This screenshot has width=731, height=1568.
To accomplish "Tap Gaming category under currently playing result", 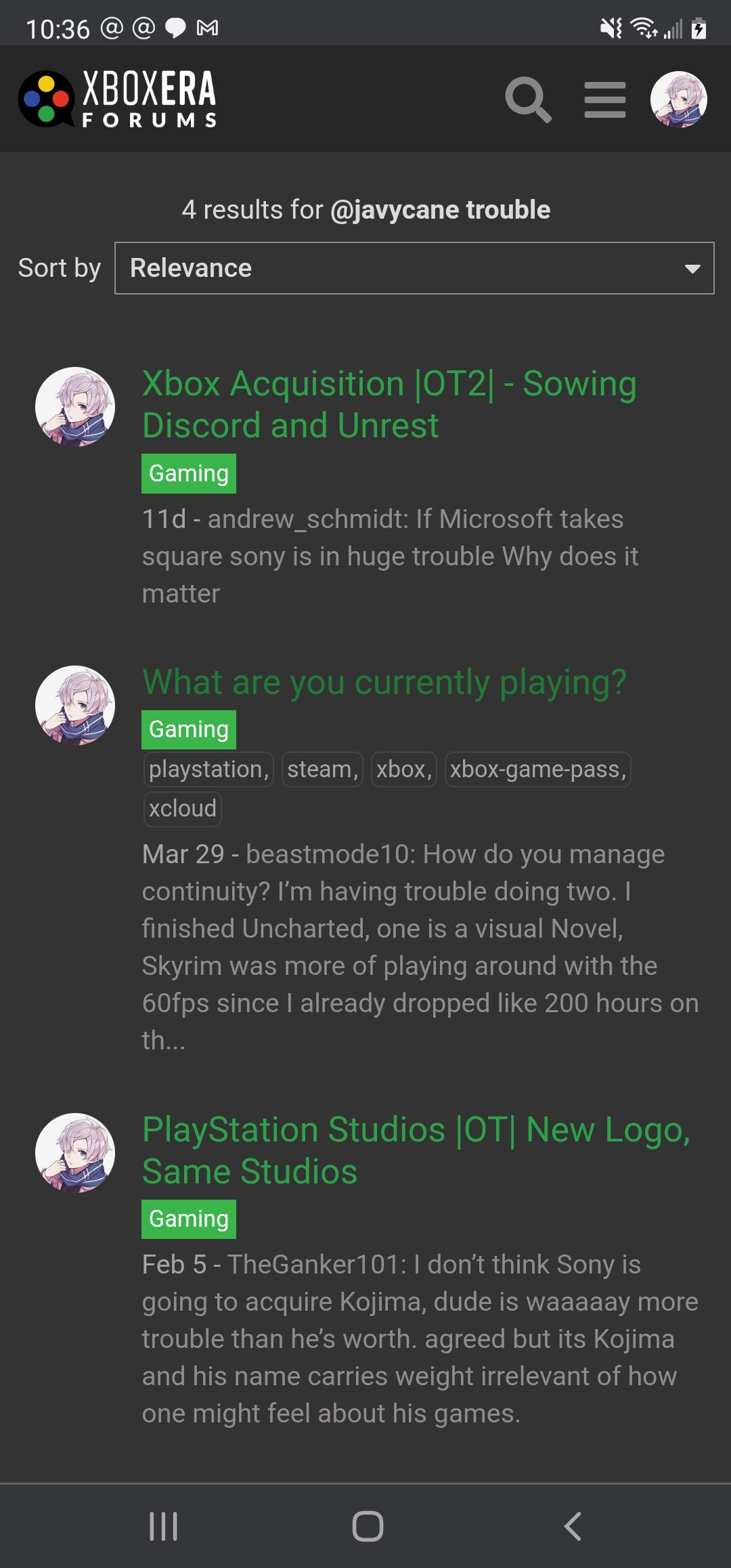I will [189, 729].
